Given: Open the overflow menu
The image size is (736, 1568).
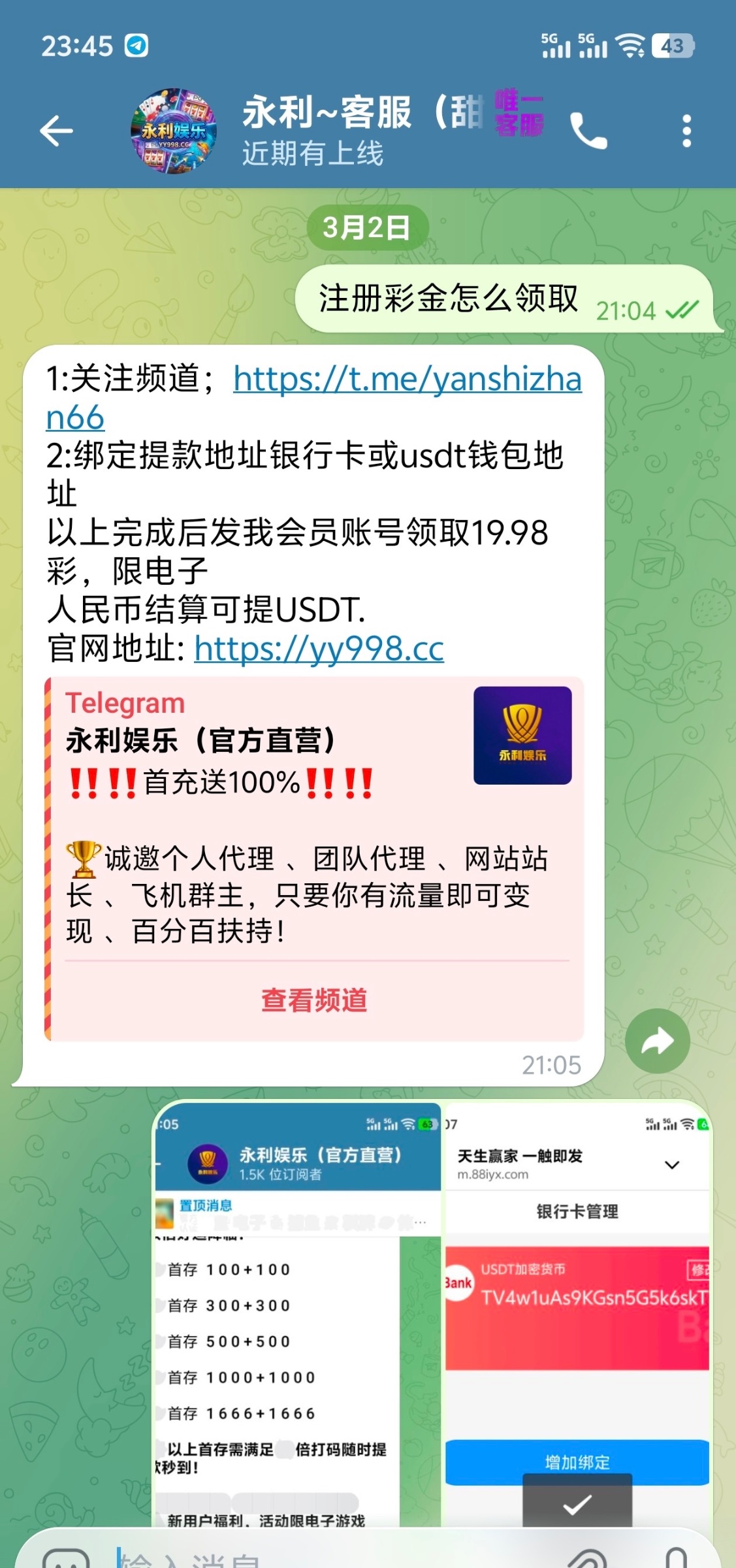Looking at the screenshot, I should (686, 131).
